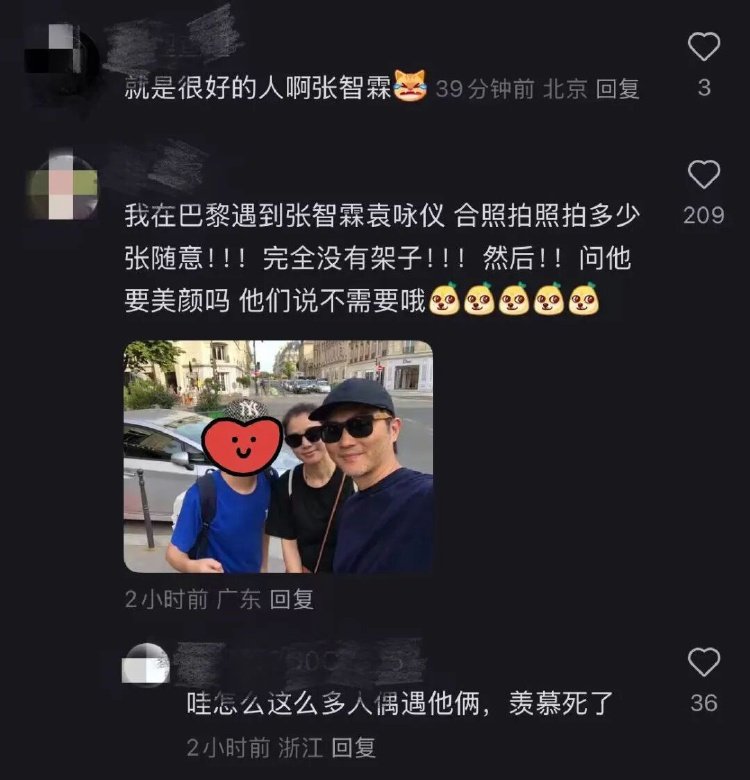Reply to the comment posted from 浙江
The width and height of the screenshot is (750, 780).
pos(353,746)
